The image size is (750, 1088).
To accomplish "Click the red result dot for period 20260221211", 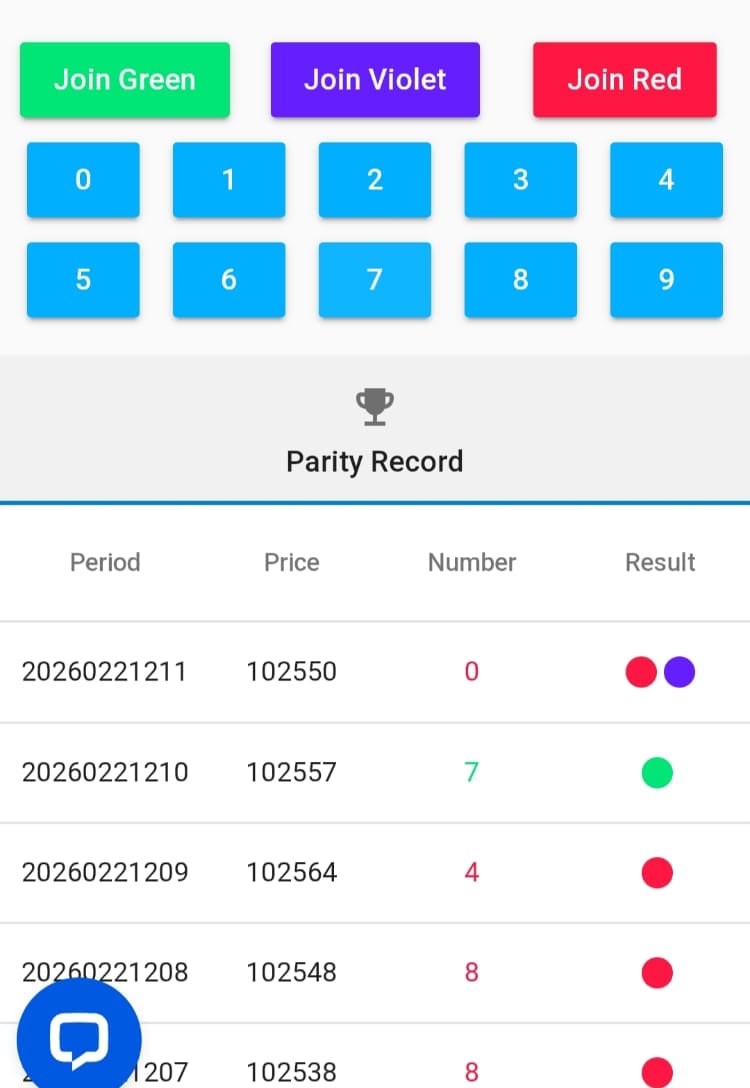I will coord(641,672).
